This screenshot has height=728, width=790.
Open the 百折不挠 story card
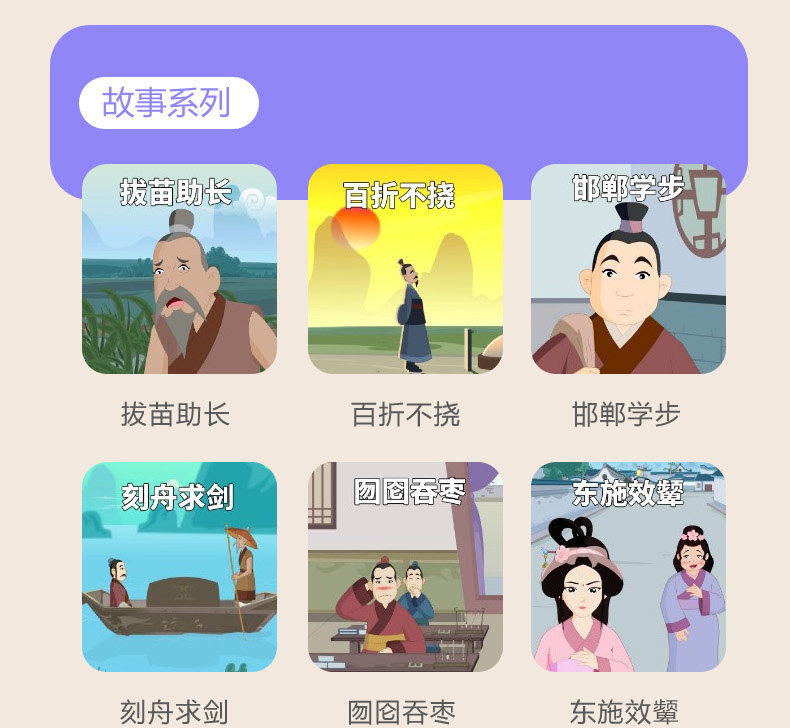406,269
